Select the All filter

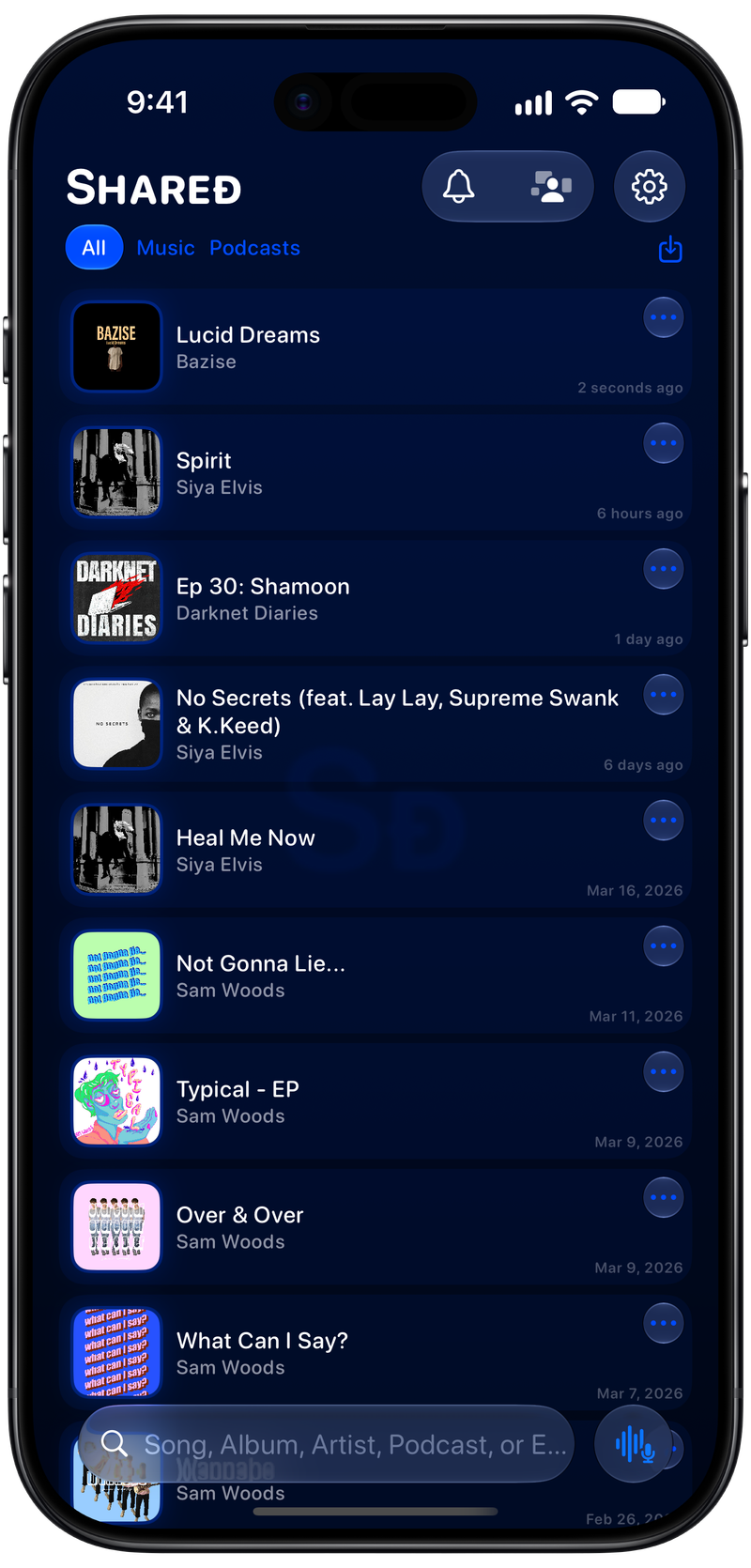pyautogui.click(x=94, y=248)
